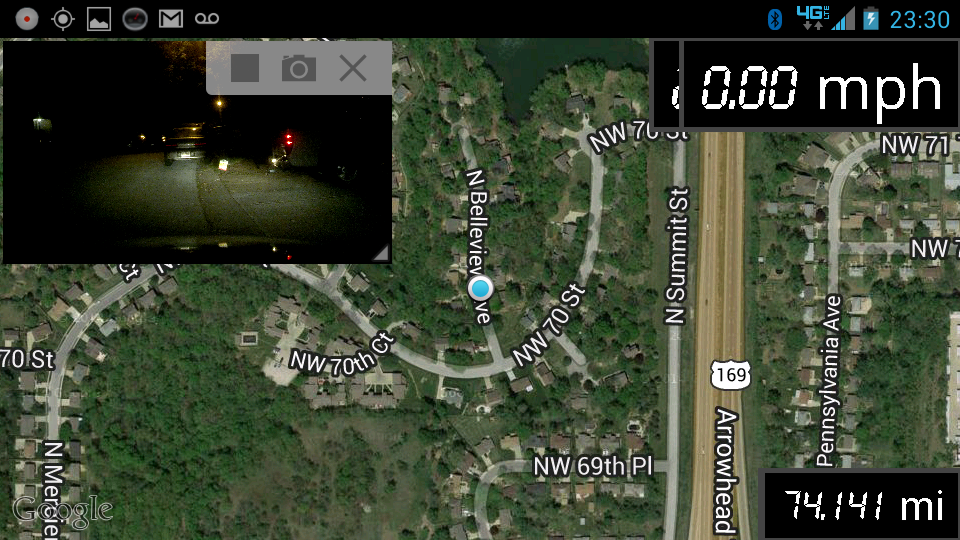Screen dimensions: 960x540
Task: Stop the dashcam video recording
Action: pyautogui.click(x=245, y=68)
